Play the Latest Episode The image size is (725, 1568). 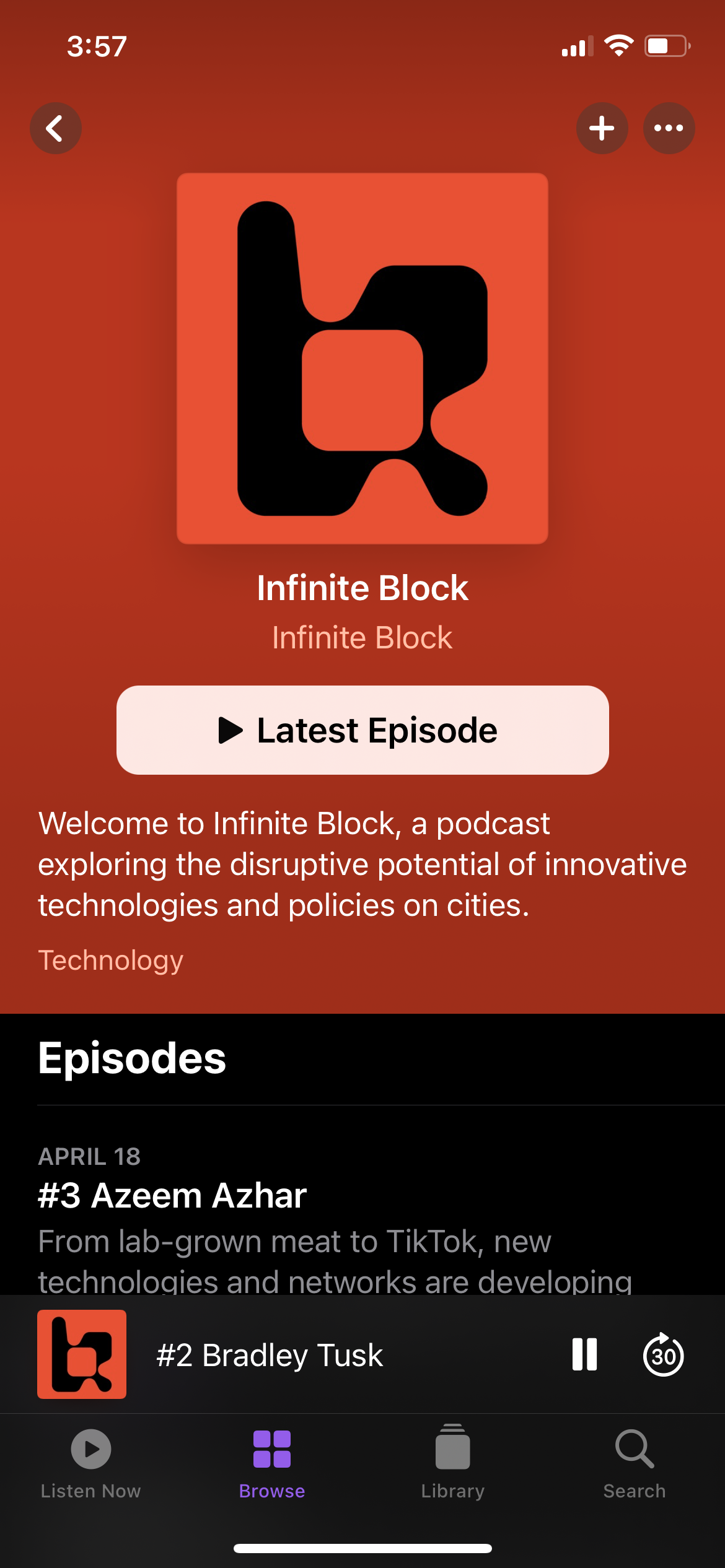coord(362,730)
